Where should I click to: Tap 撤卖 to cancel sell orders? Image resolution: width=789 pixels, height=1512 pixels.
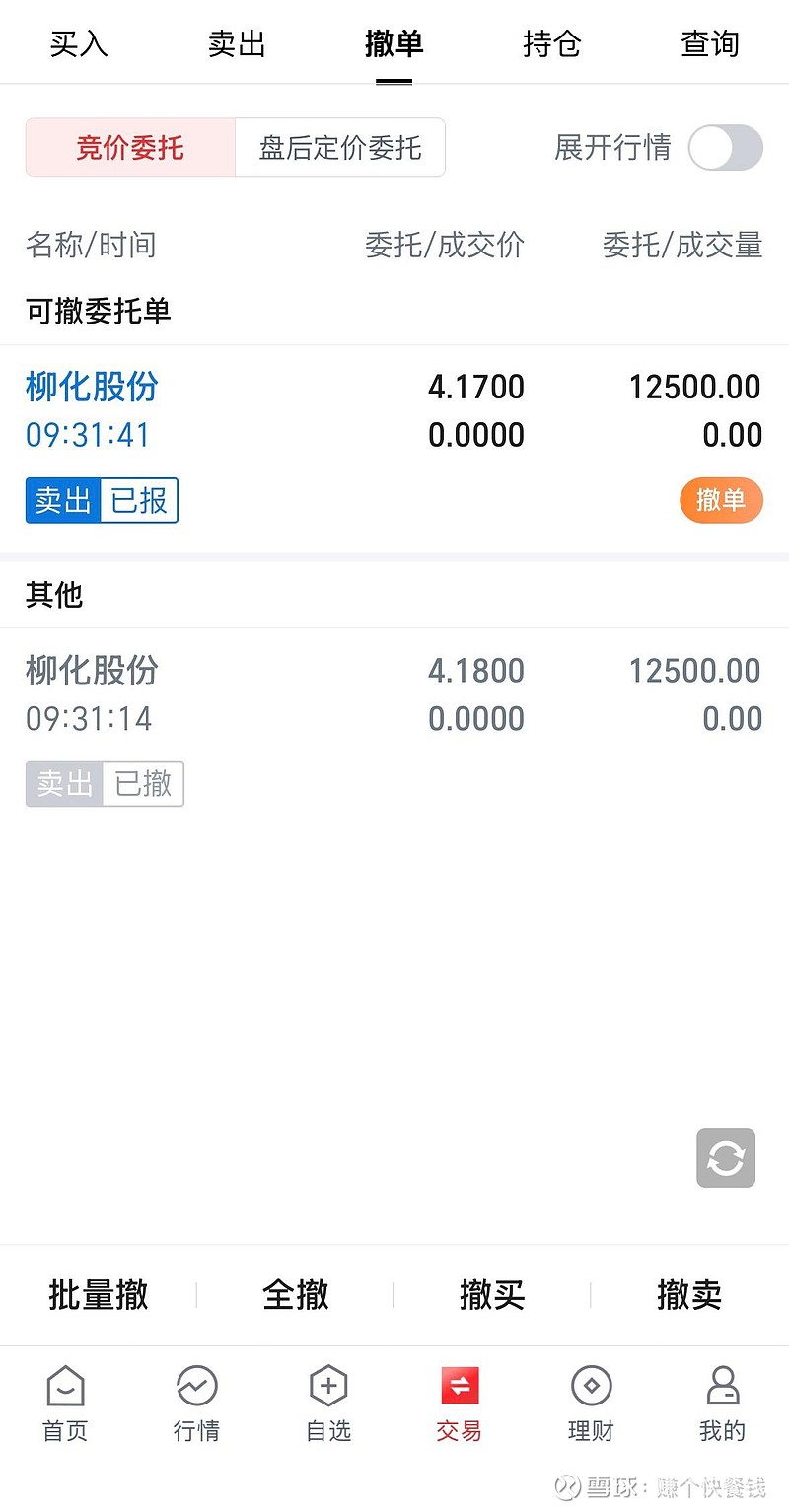tap(689, 1294)
